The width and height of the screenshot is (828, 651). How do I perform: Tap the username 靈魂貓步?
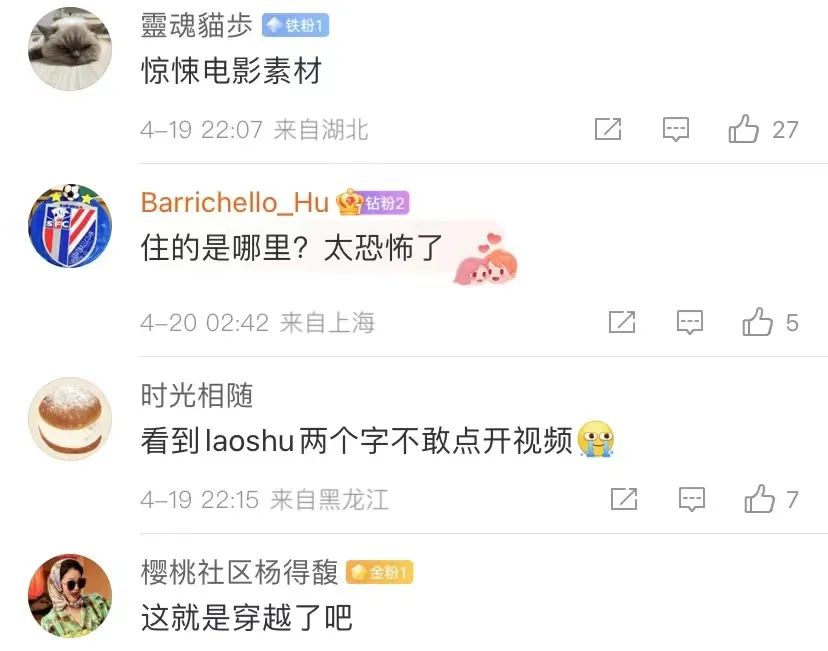(197, 26)
